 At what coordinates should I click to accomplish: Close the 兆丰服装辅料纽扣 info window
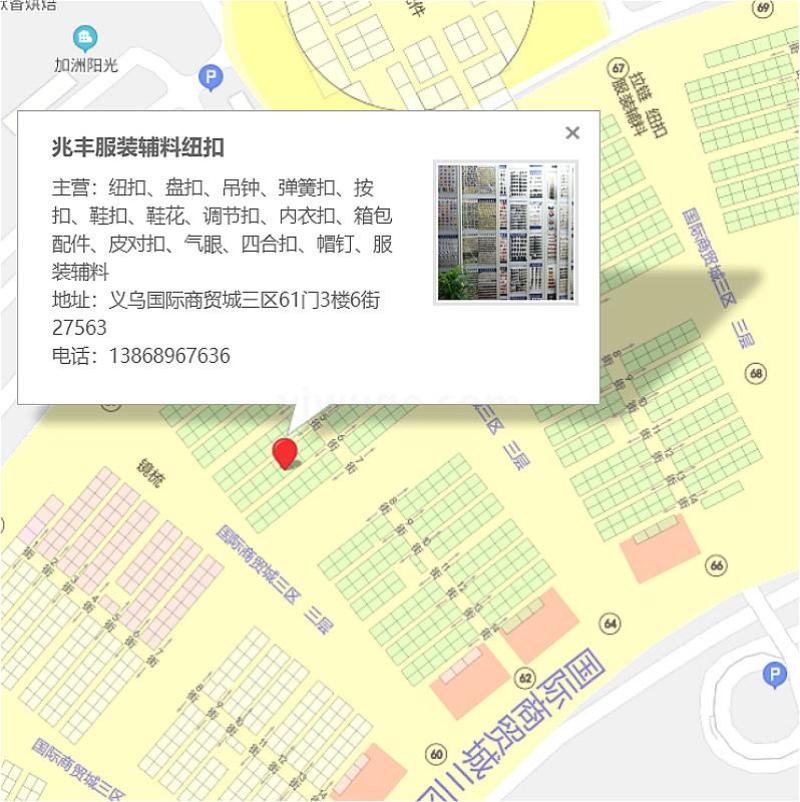point(572,133)
